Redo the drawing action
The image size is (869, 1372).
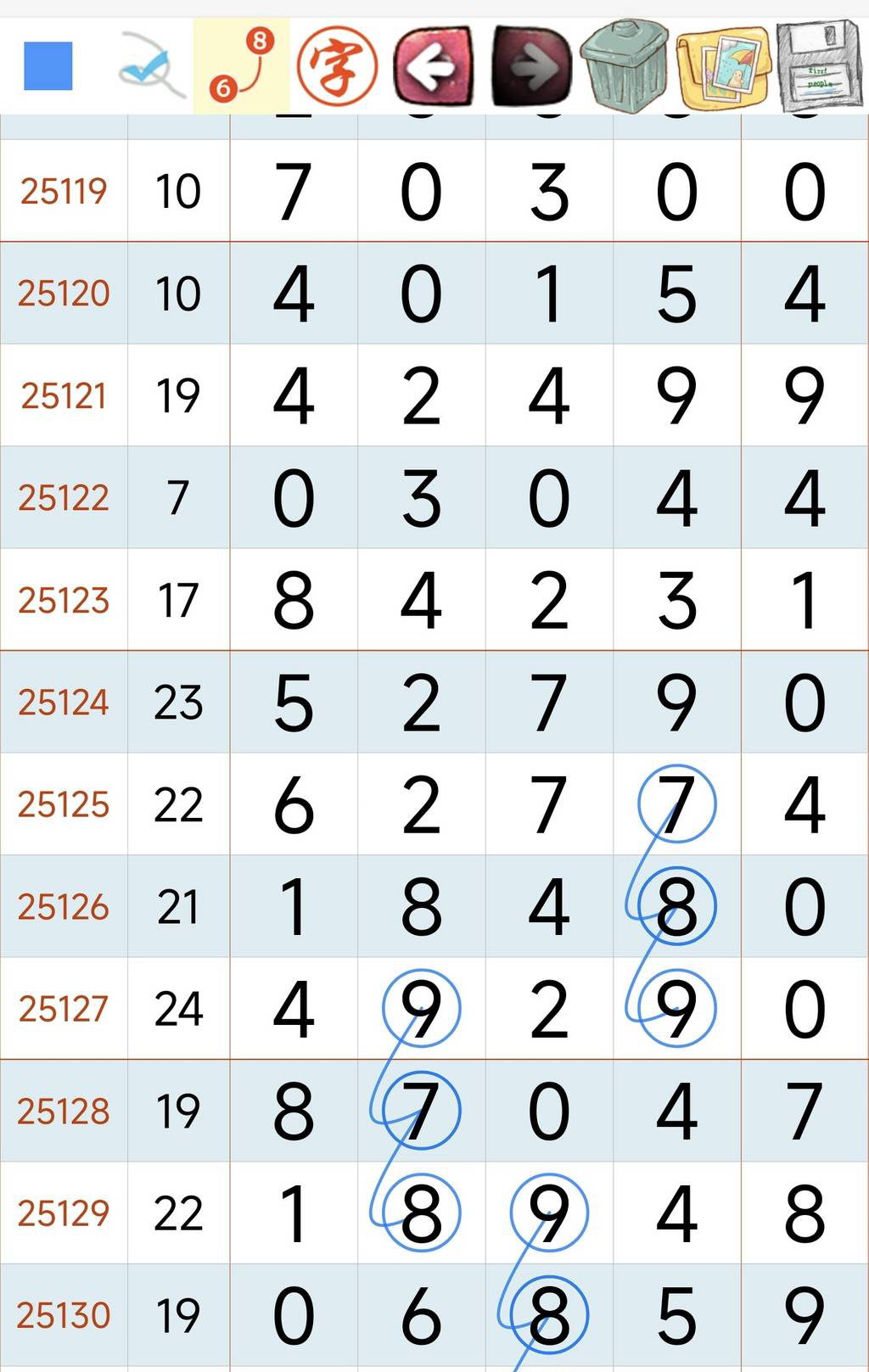pyautogui.click(x=531, y=66)
